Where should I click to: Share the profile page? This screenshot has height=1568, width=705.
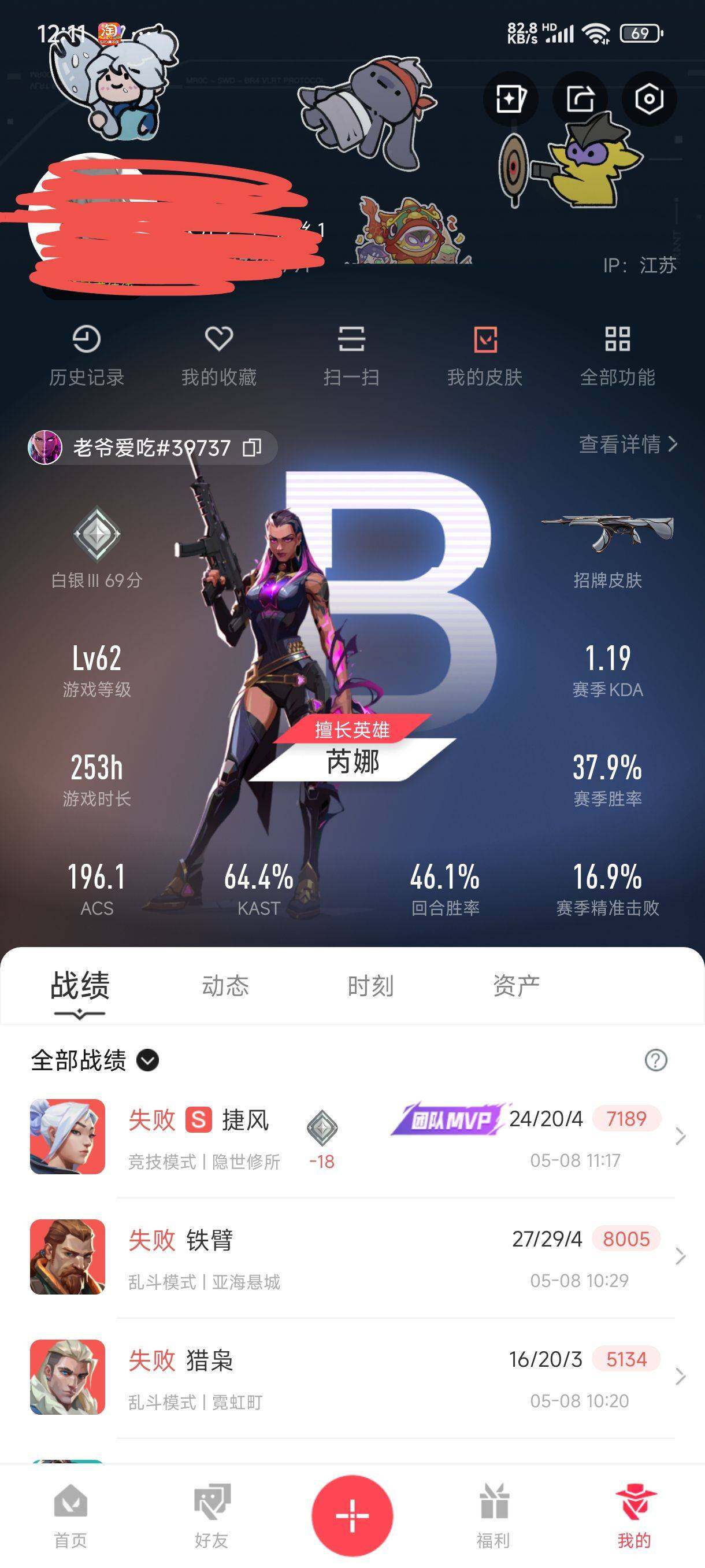point(580,99)
